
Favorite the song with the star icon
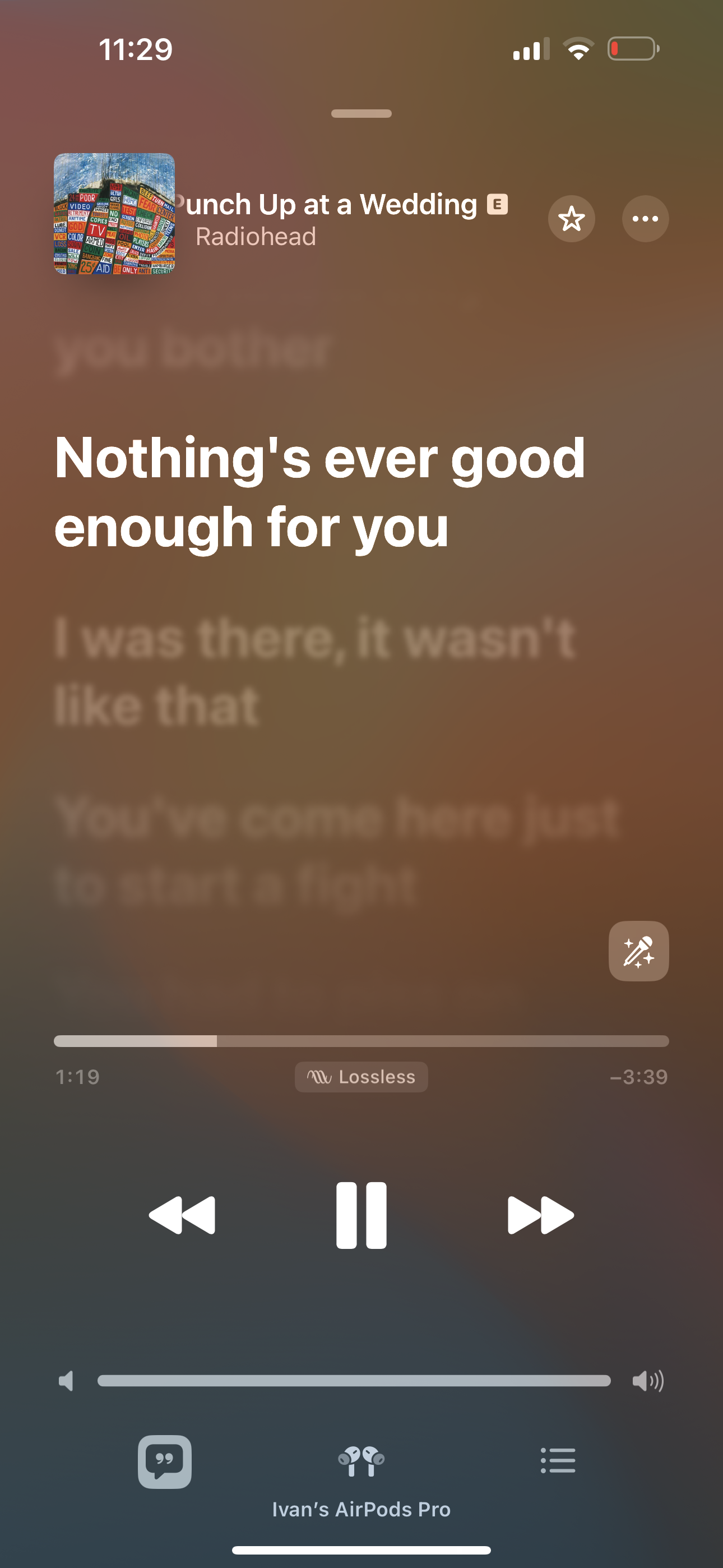571,219
